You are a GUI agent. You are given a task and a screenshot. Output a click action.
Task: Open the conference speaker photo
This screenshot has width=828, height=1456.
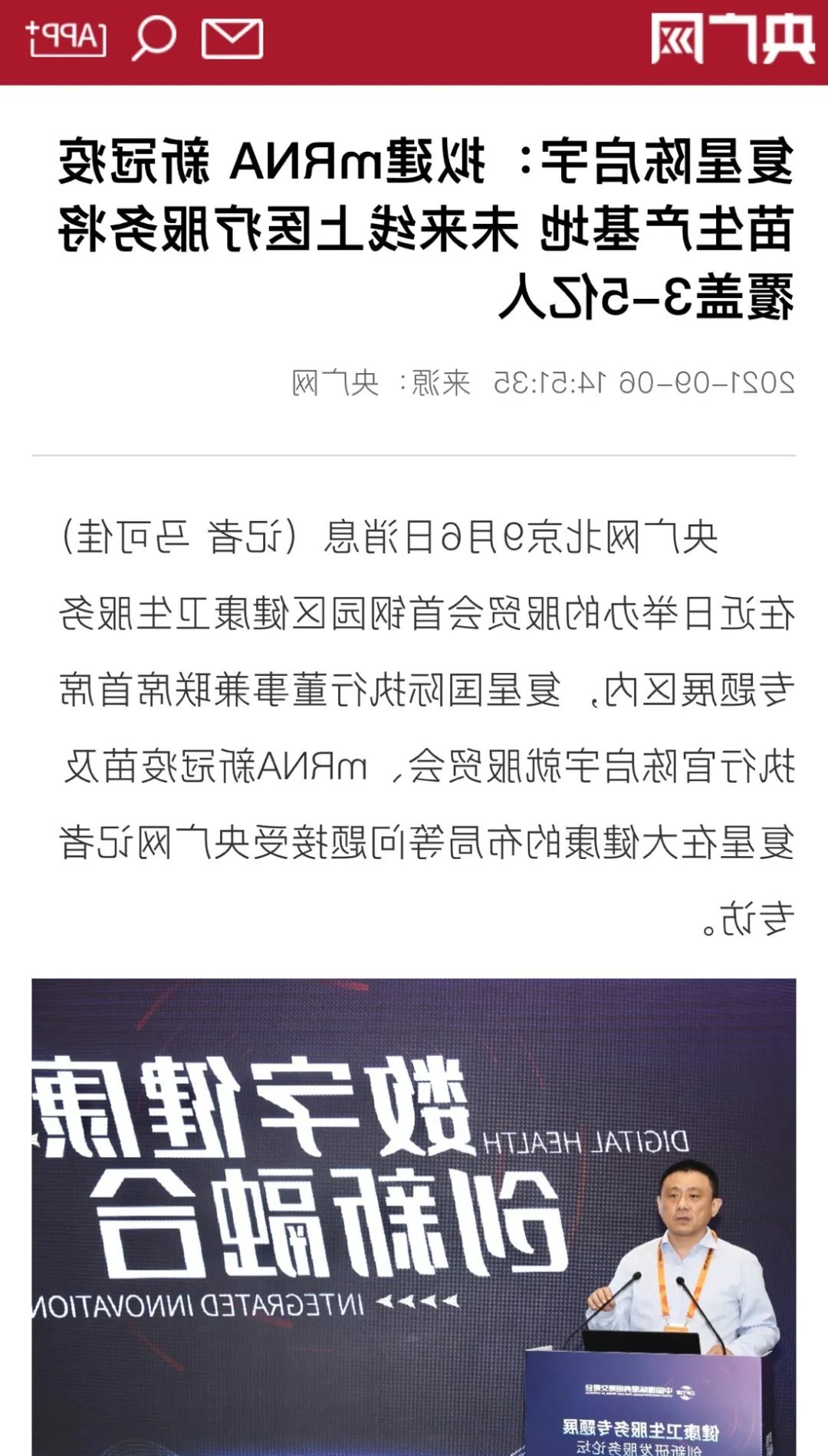pyautogui.click(x=414, y=1217)
